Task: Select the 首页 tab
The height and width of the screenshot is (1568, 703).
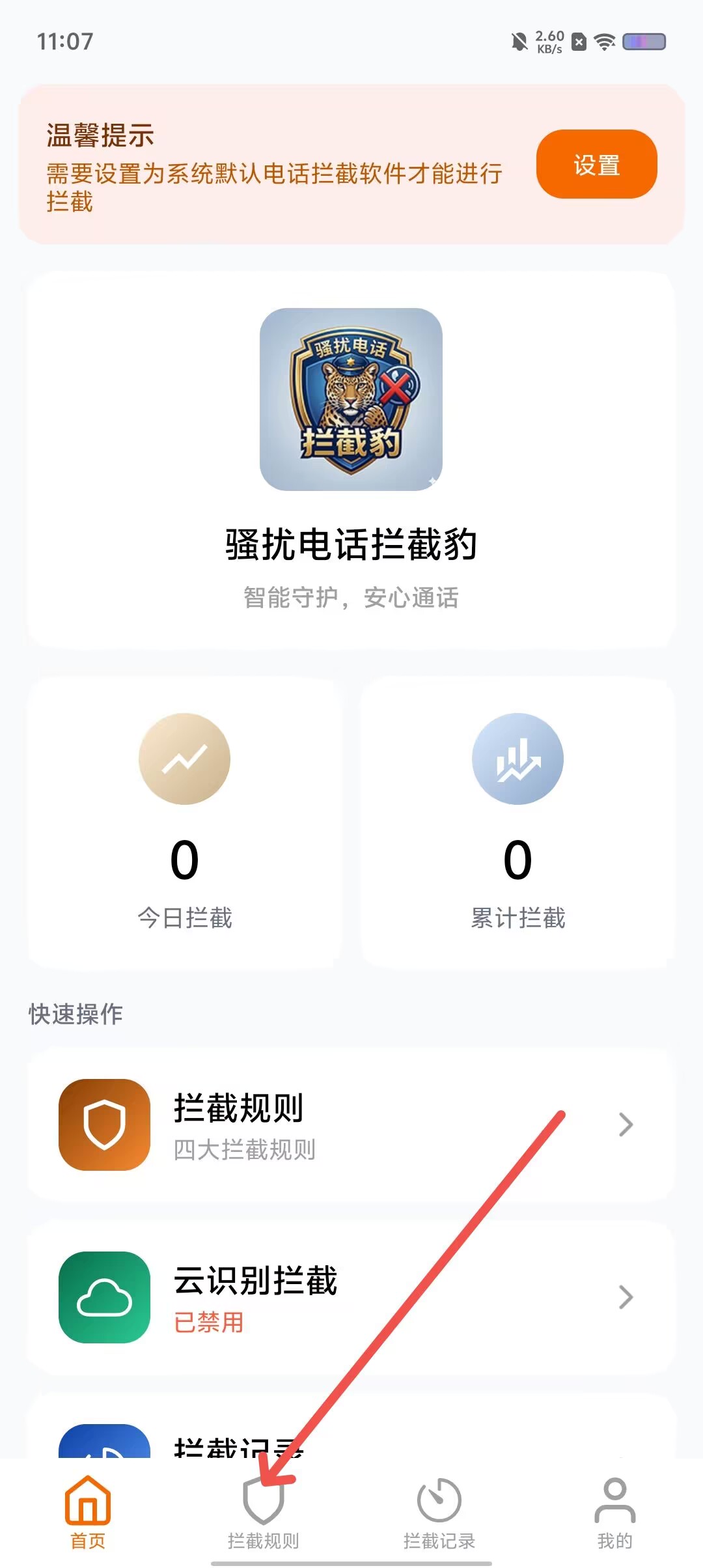Action: (x=88, y=1513)
